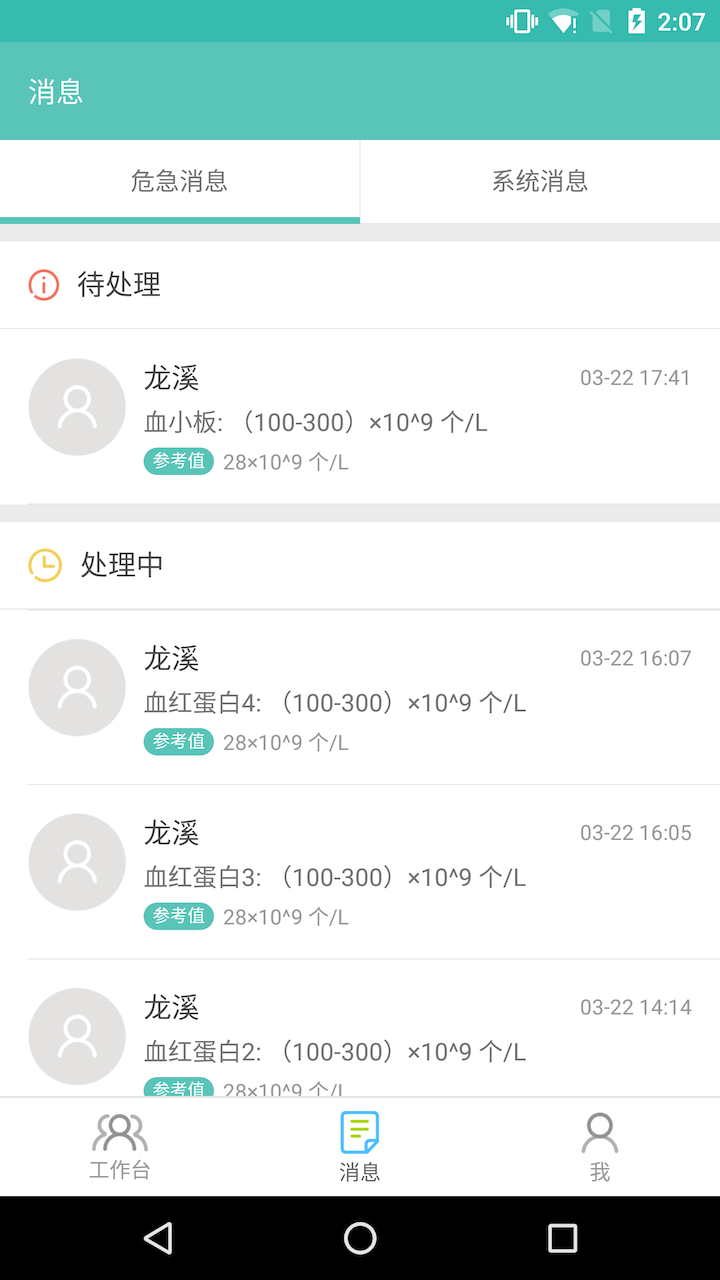Image resolution: width=720 pixels, height=1280 pixels.
Task: Go to the 工作台 tab
Action: click(x=120, y=1147)
